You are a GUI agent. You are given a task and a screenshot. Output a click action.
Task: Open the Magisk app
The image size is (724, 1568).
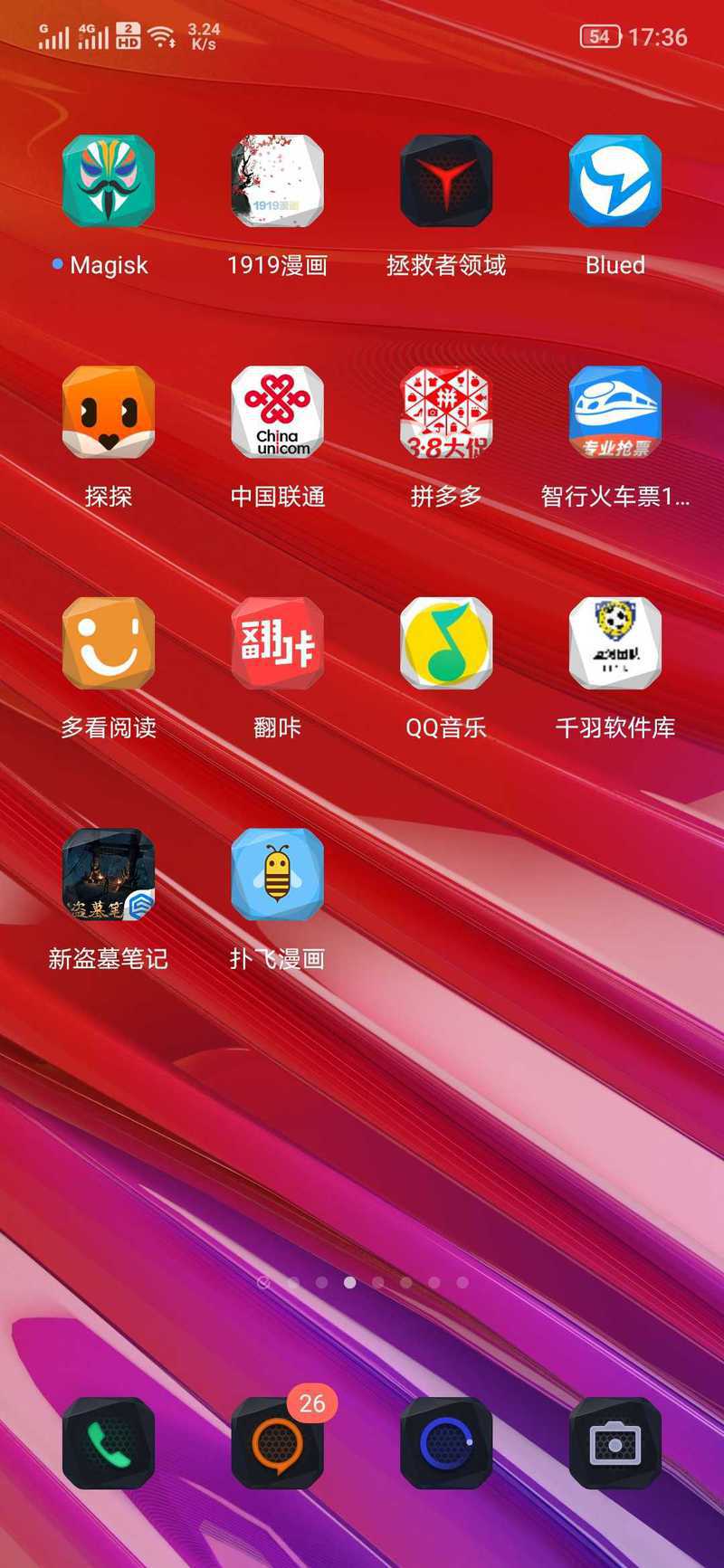coord(109,181)
